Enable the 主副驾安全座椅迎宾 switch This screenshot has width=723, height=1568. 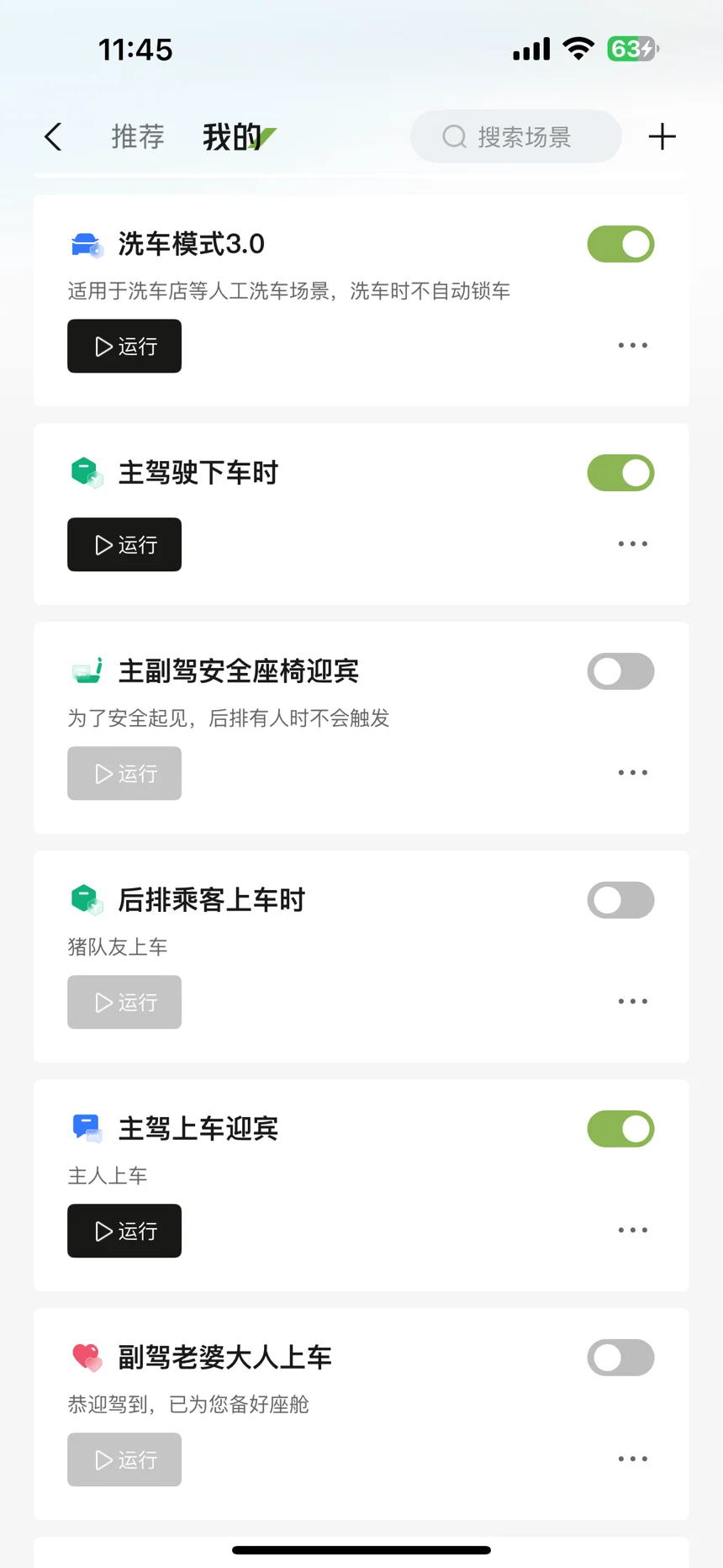point(620,671)
